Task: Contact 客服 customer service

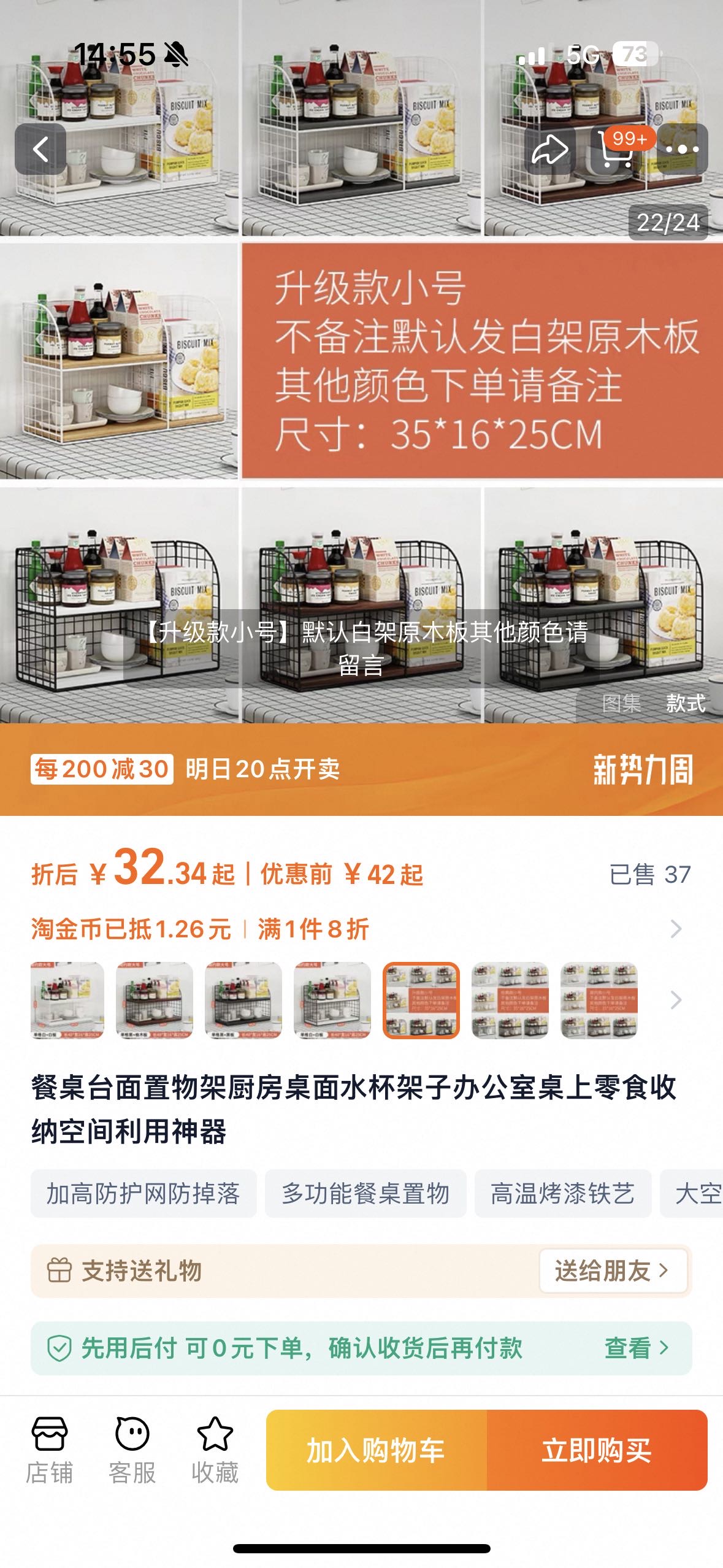Action: 132,1450
